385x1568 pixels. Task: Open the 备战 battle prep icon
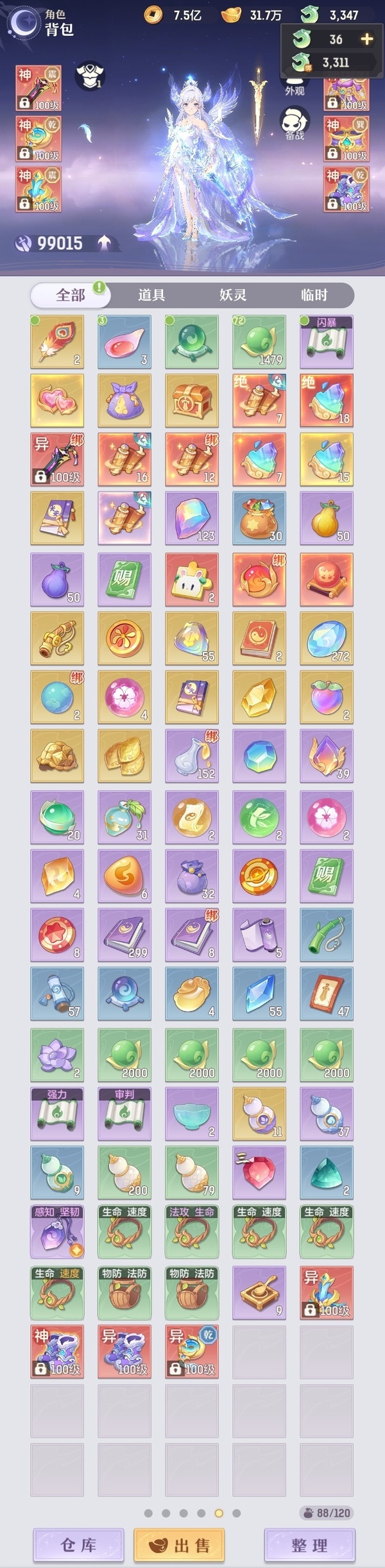pyautogui.click(x=295, y=124)
